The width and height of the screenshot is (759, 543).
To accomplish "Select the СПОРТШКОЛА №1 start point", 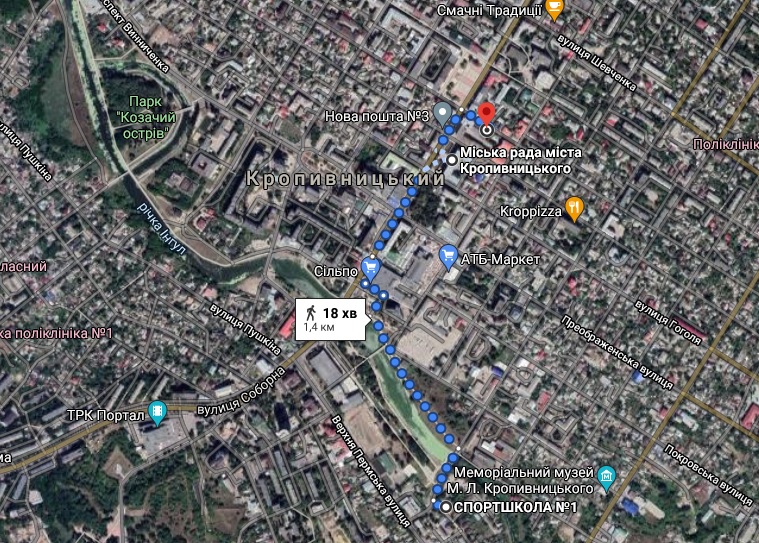I will [446, 507].
